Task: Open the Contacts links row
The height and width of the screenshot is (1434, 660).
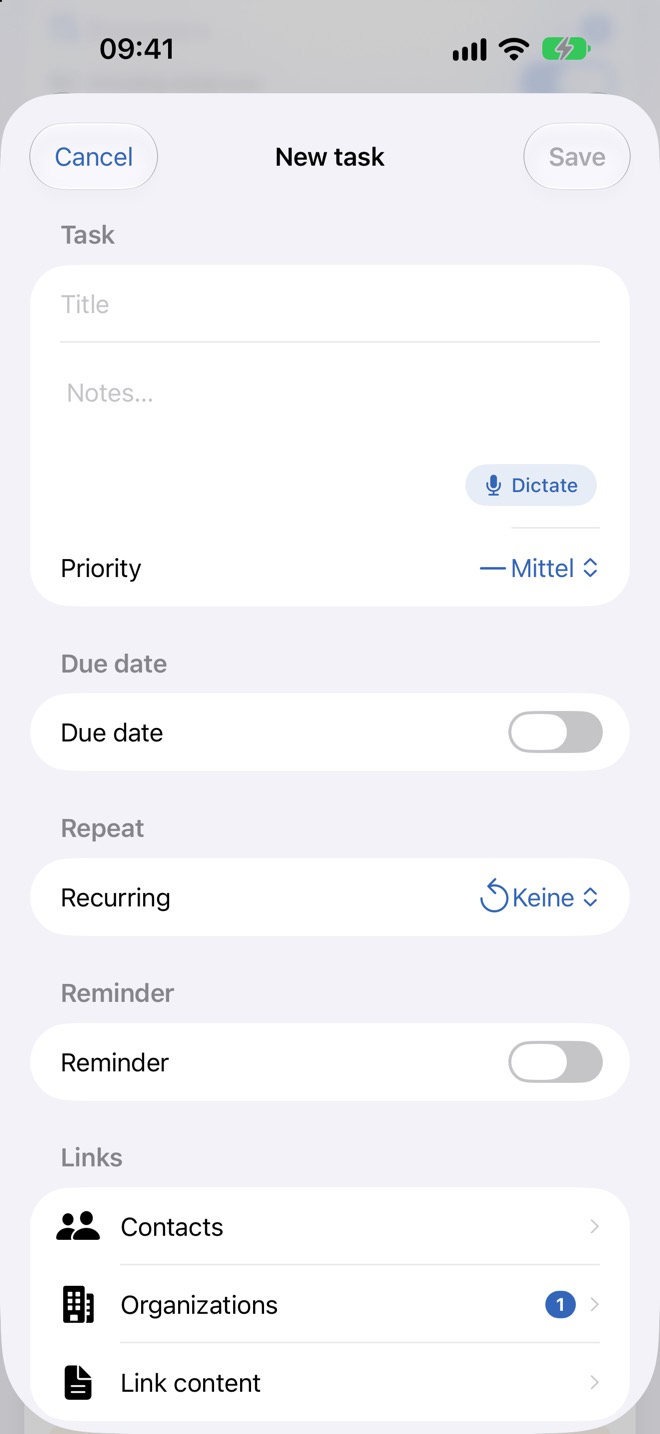Action: [x=330, y=1227]
